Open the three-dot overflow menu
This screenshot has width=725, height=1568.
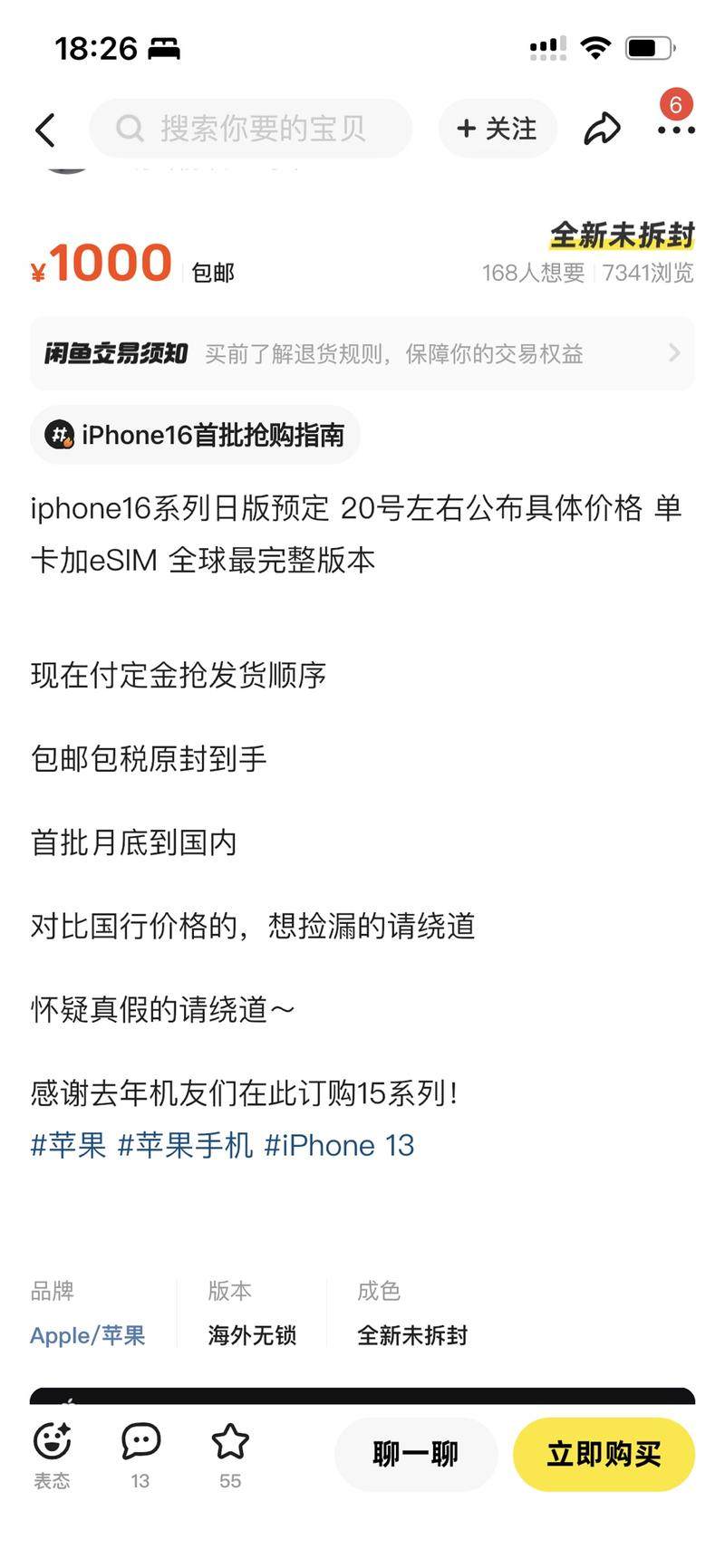[676, 130]
